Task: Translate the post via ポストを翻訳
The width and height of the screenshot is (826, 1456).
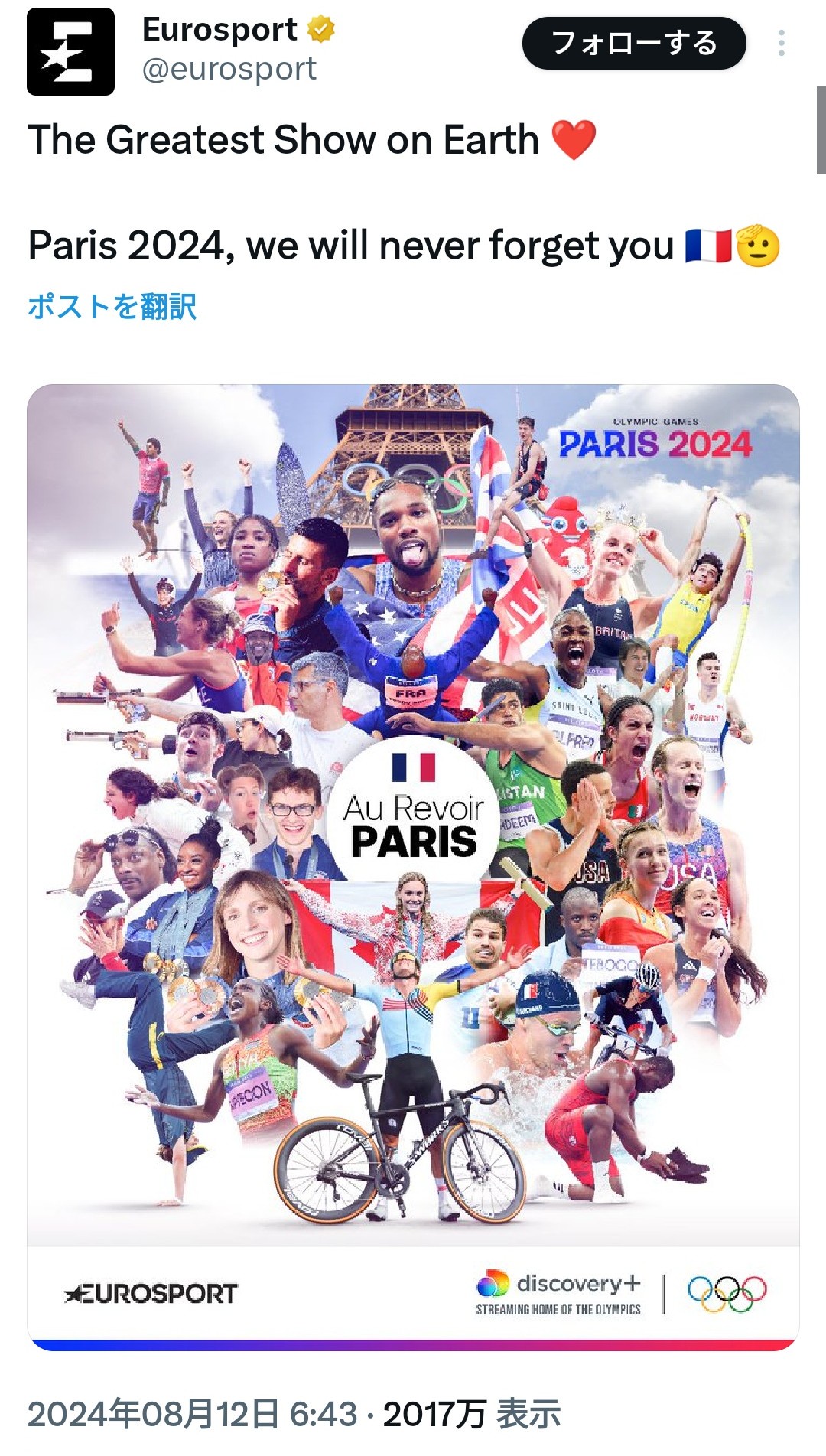Action: 112,306
